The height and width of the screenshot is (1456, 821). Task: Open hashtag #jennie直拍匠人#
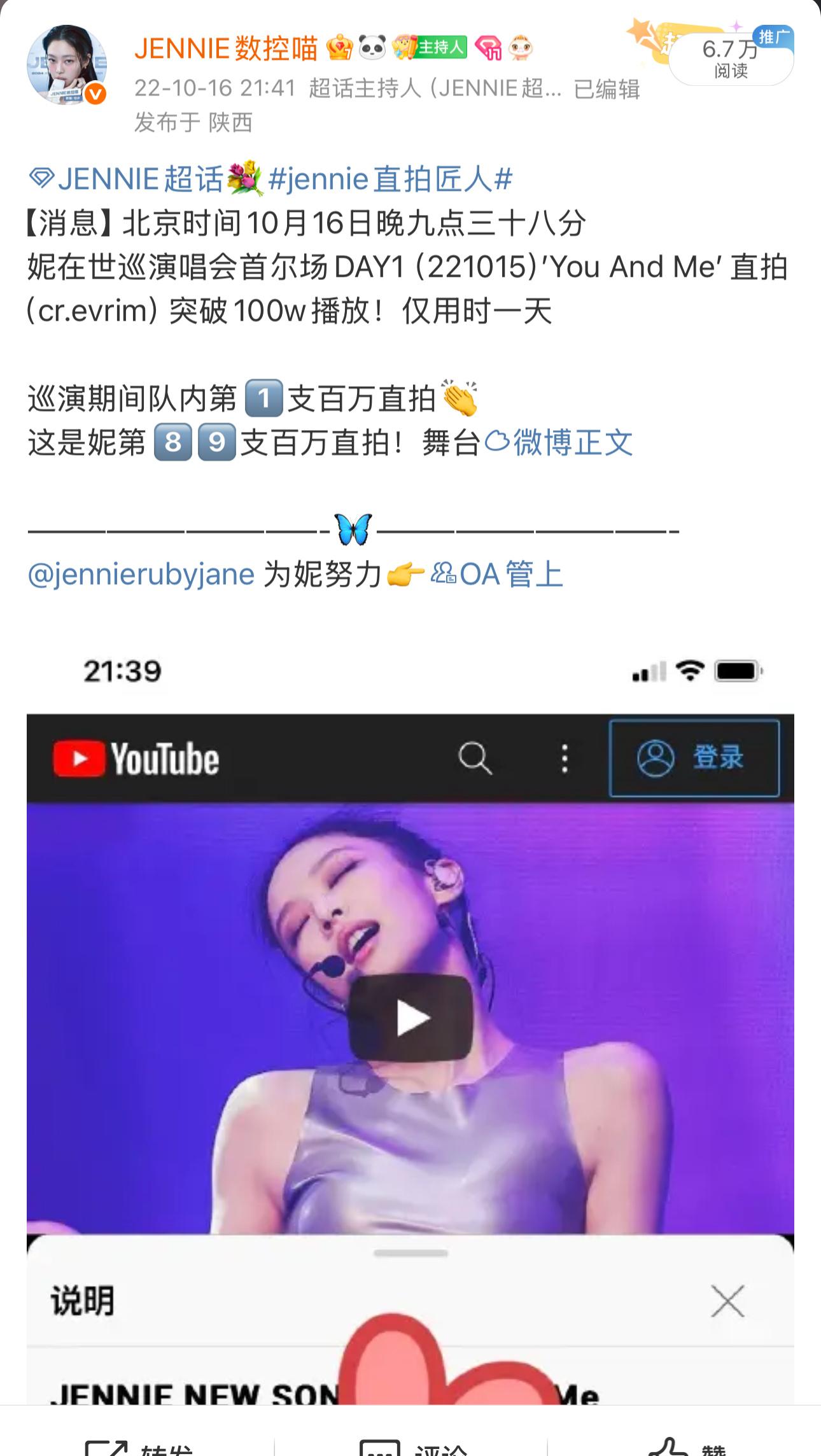pos(390,179)
